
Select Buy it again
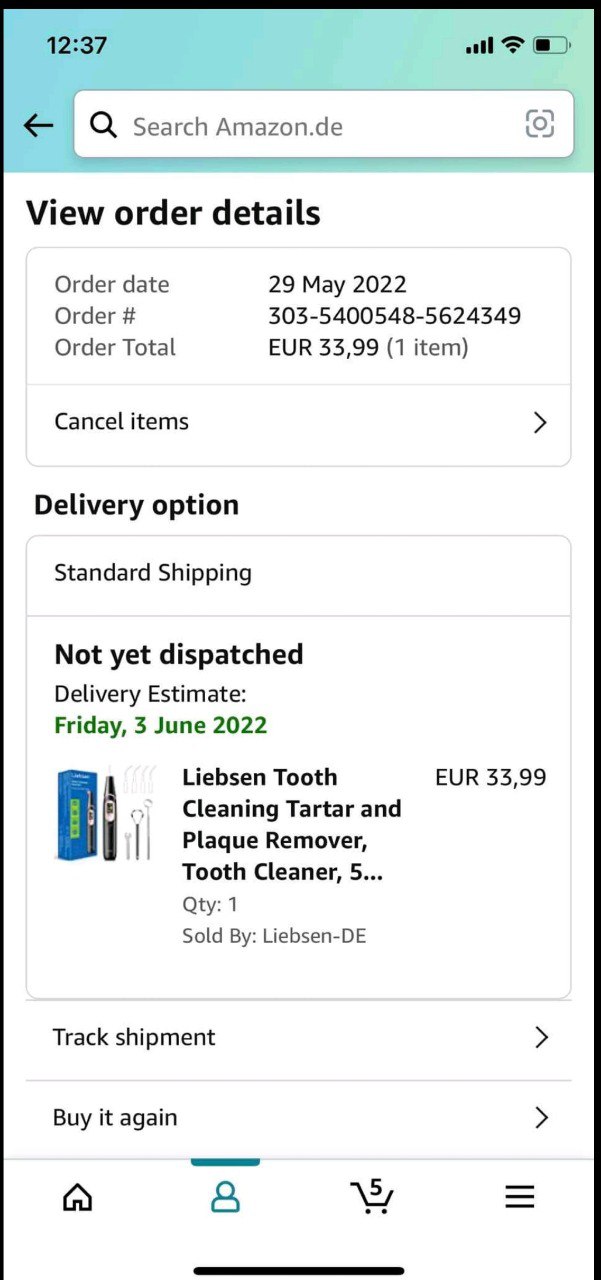point(298,1118)
